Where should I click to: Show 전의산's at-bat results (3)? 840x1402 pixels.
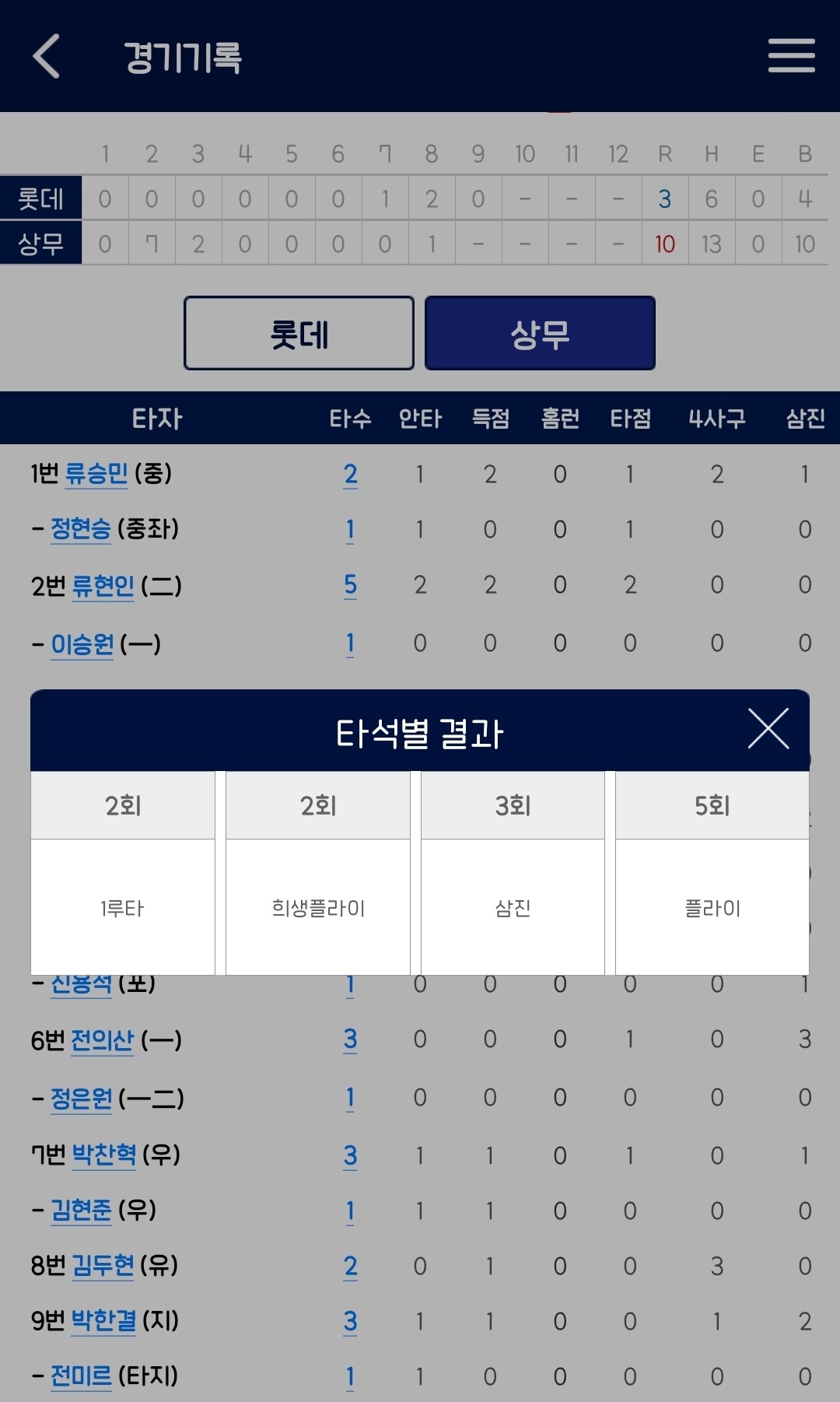pyautogui.click(x=350, y=1039)
